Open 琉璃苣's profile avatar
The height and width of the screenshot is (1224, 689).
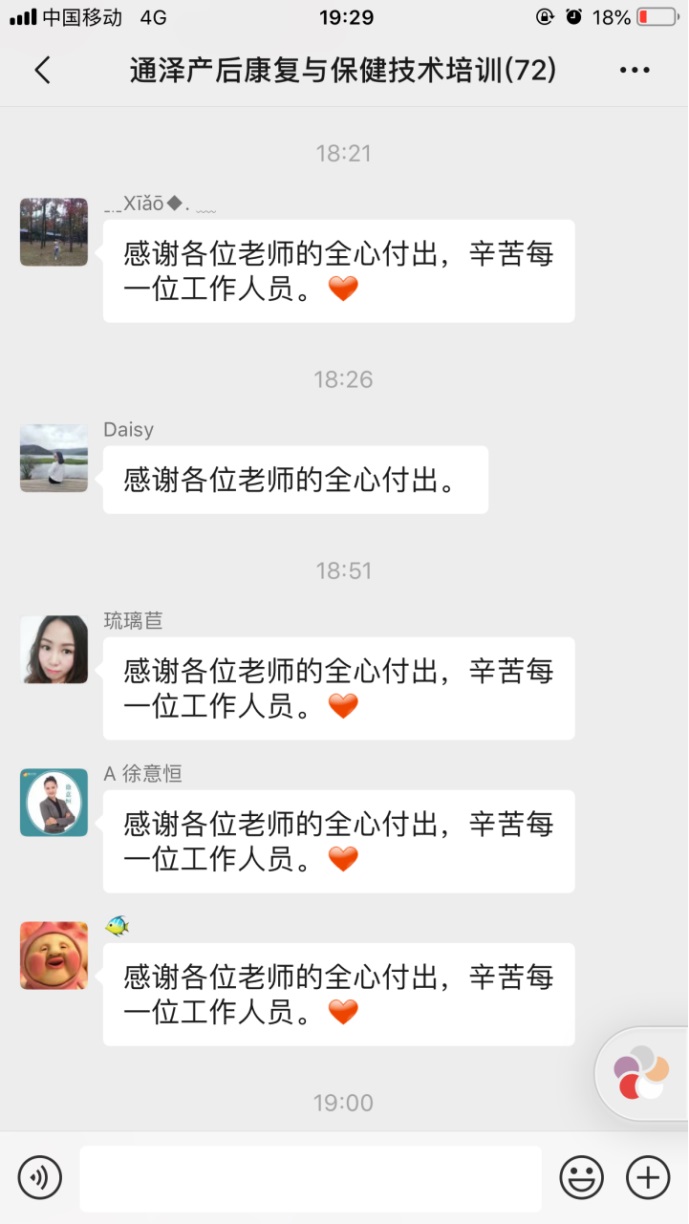(x=54, y=649)
